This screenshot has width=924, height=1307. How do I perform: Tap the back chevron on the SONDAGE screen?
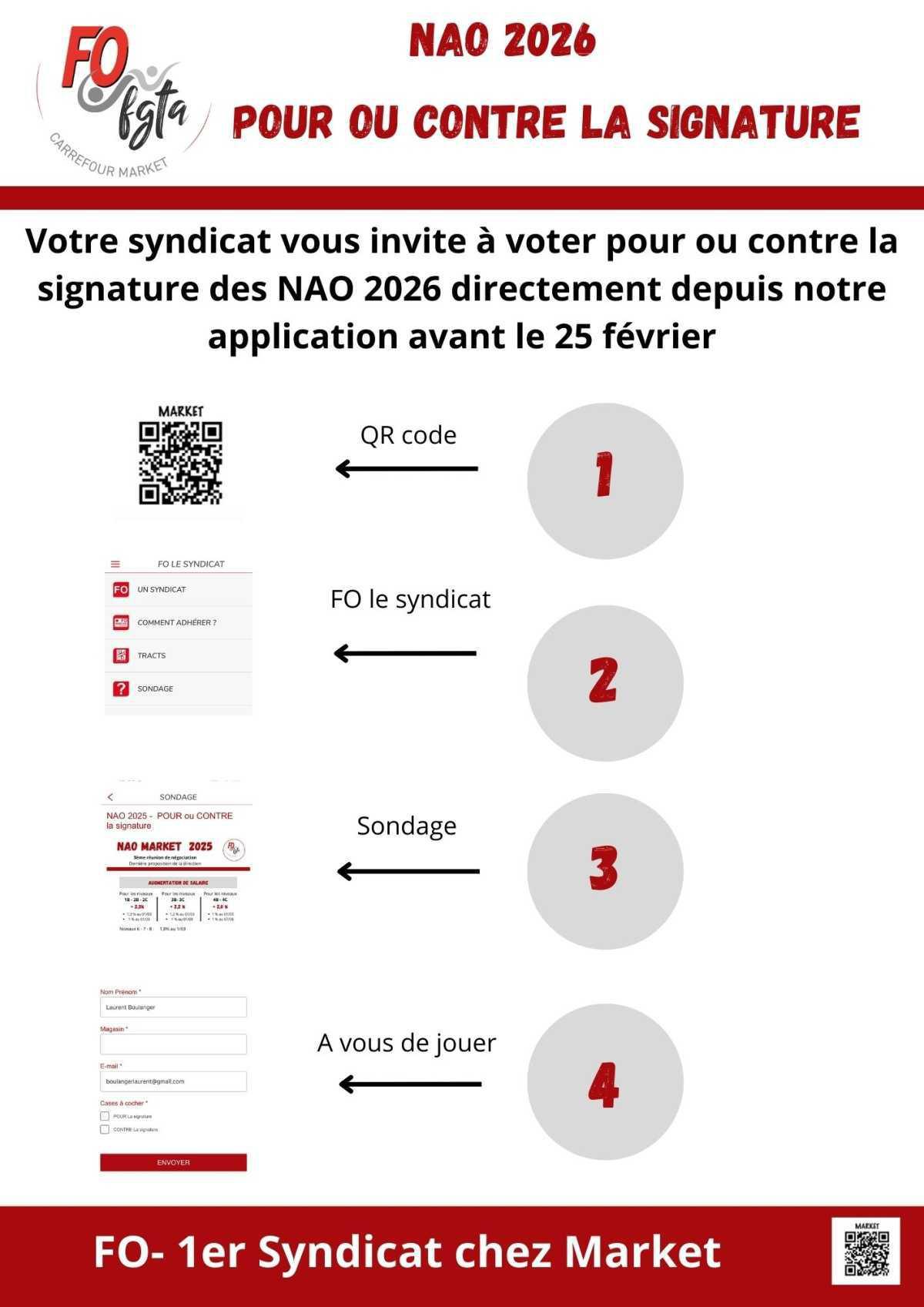109,797
